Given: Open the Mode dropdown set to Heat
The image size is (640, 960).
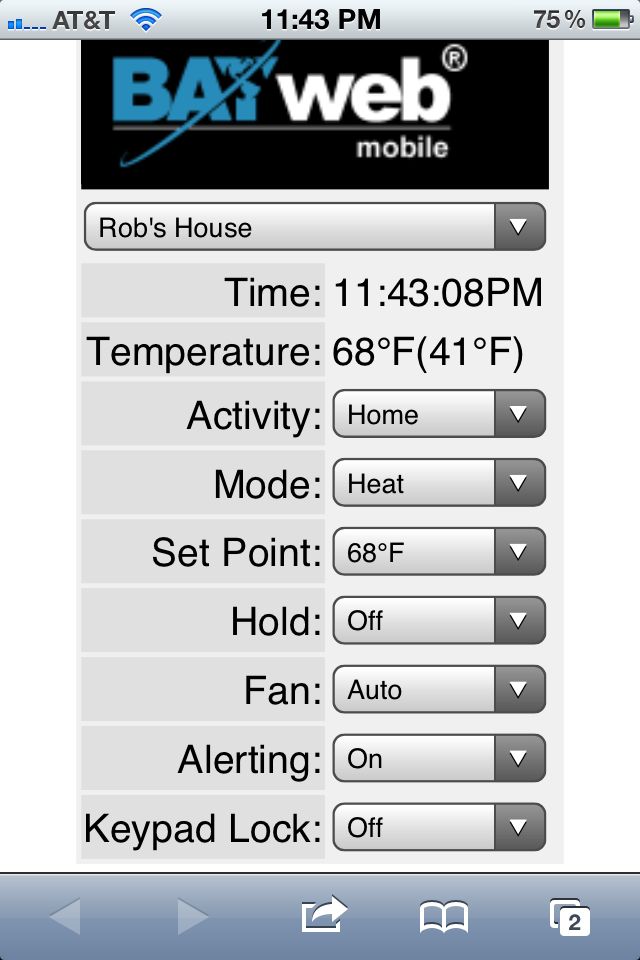Looking at the screenshot, I should click(439, 484).
